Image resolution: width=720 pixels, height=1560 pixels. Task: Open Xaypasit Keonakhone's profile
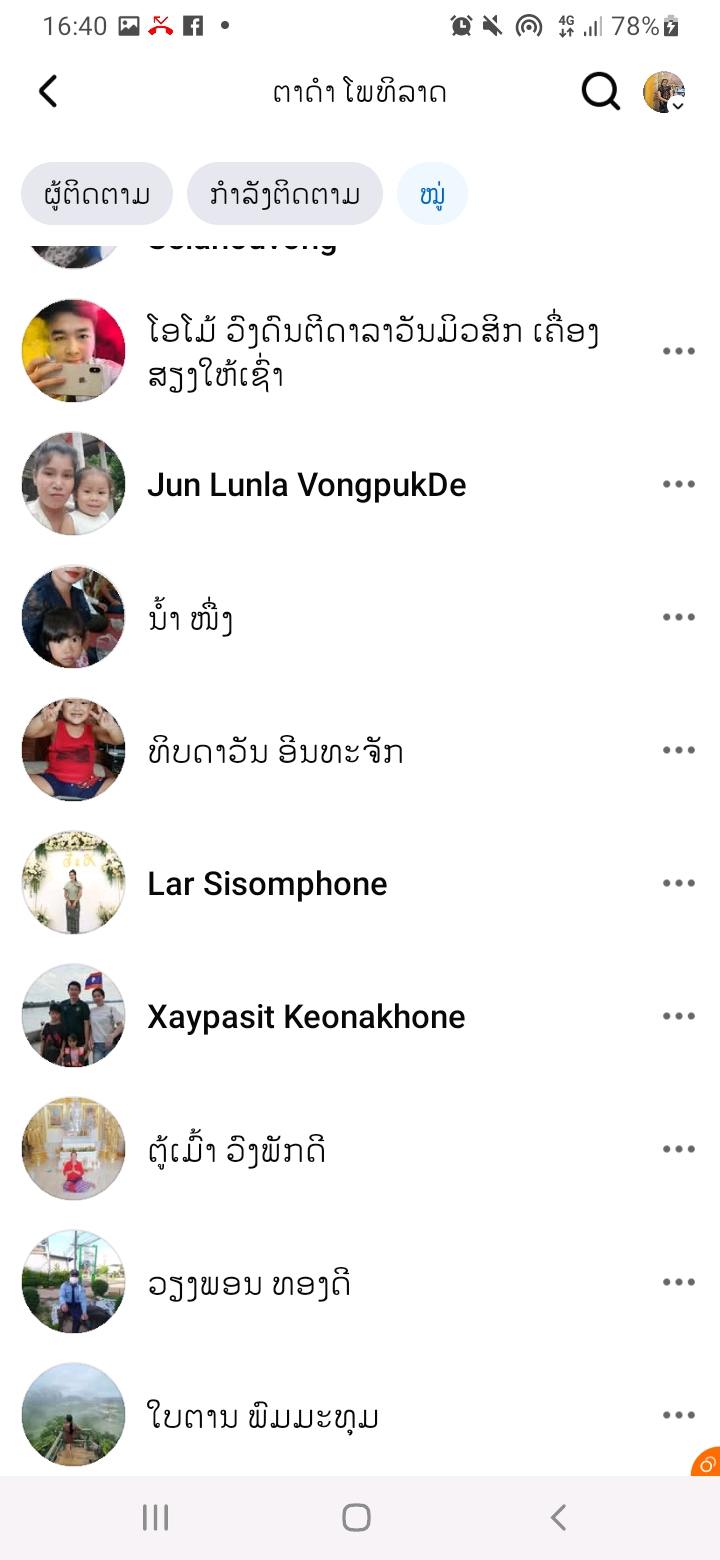click(x=306, y=1017)
